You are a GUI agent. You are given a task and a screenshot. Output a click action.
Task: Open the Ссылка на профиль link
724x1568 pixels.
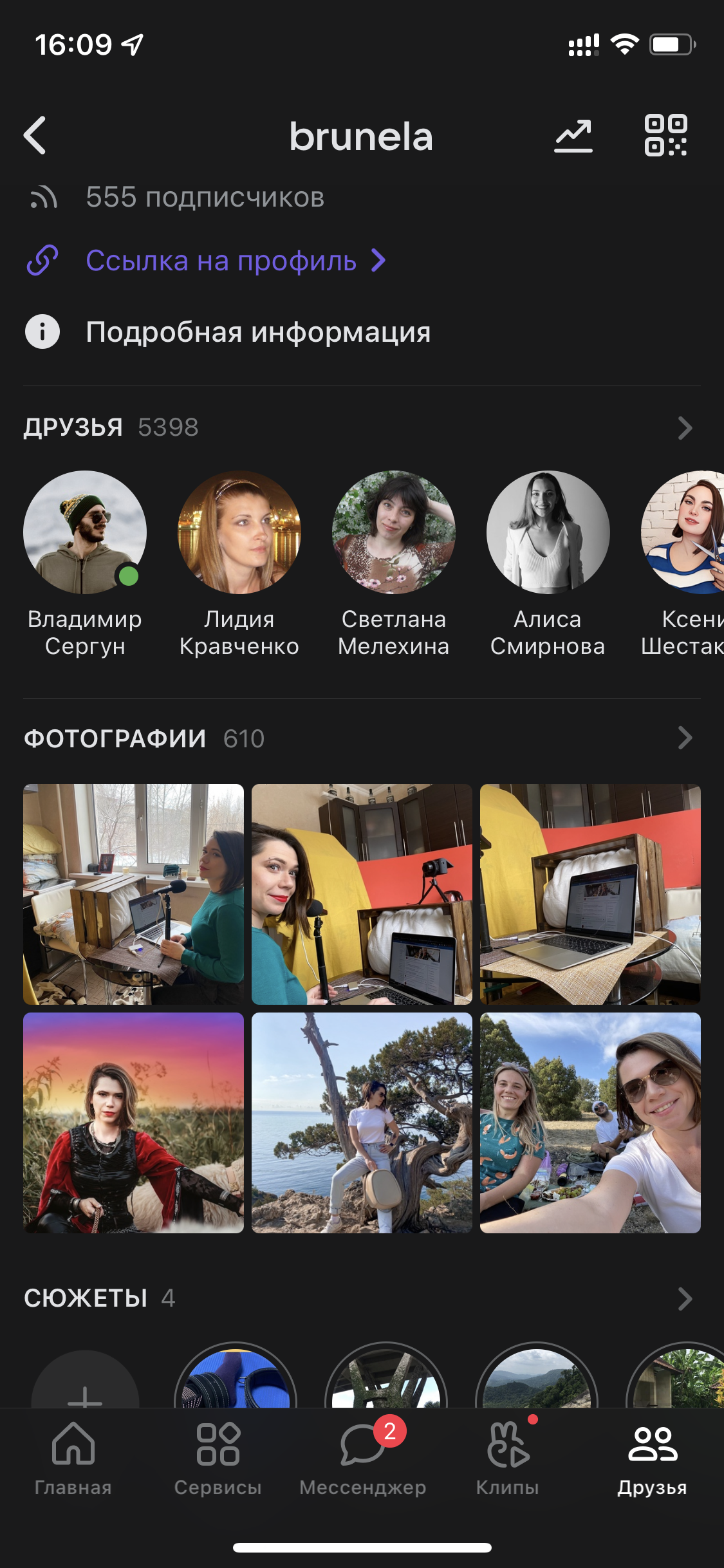point(221,261)
